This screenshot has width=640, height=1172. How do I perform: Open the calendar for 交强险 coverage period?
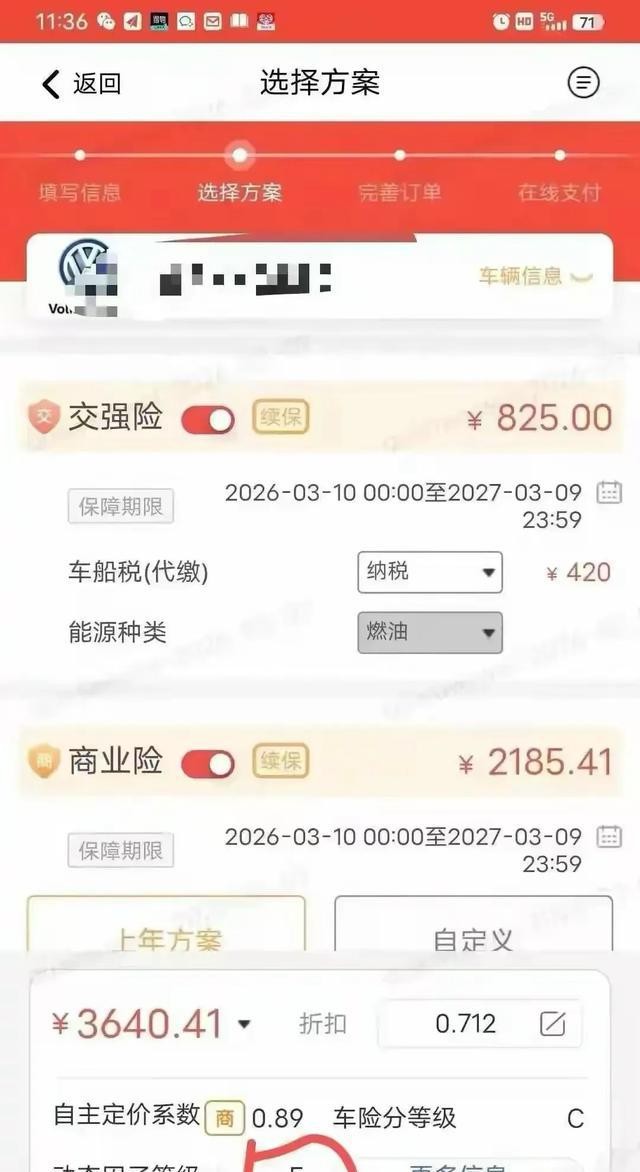tap(609, 492)
